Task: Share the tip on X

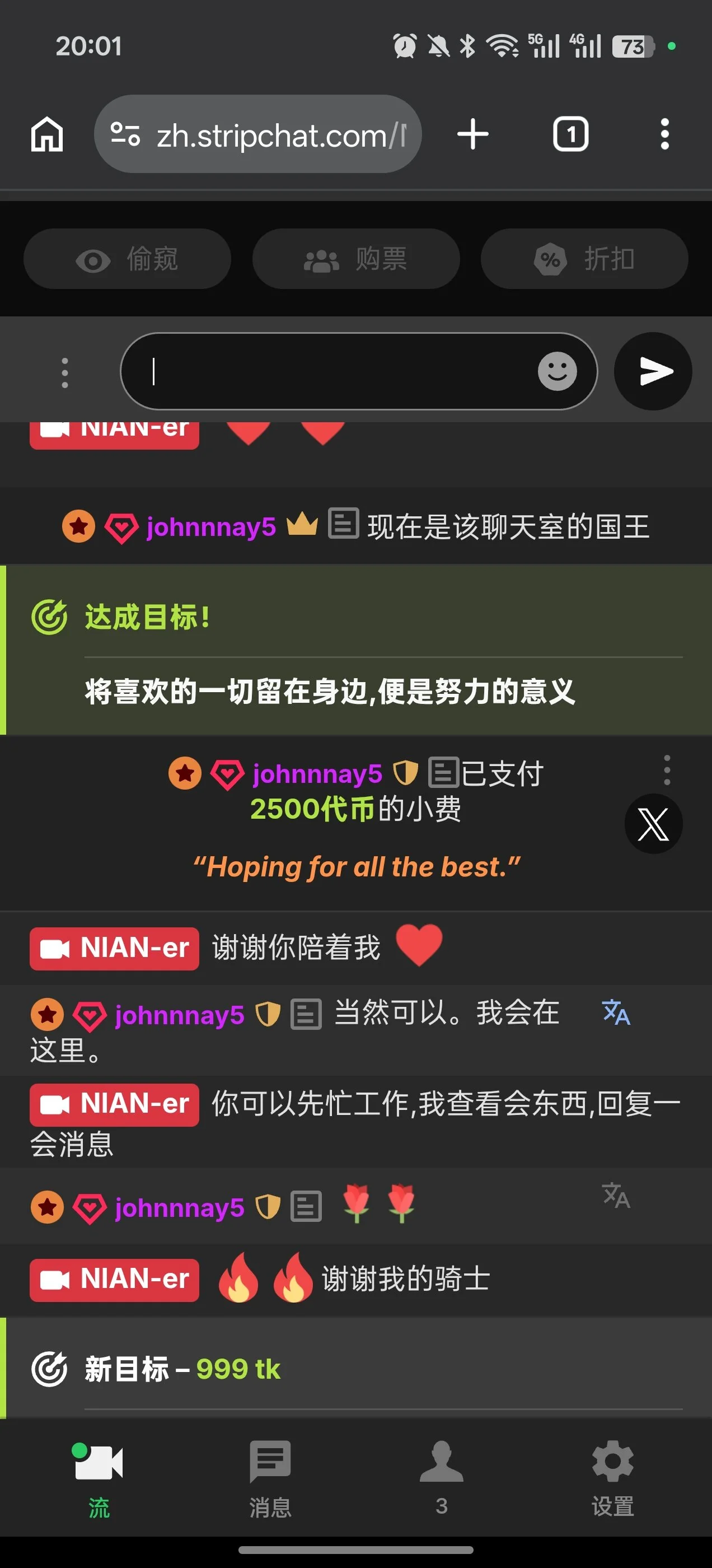Action: [653, 824]
